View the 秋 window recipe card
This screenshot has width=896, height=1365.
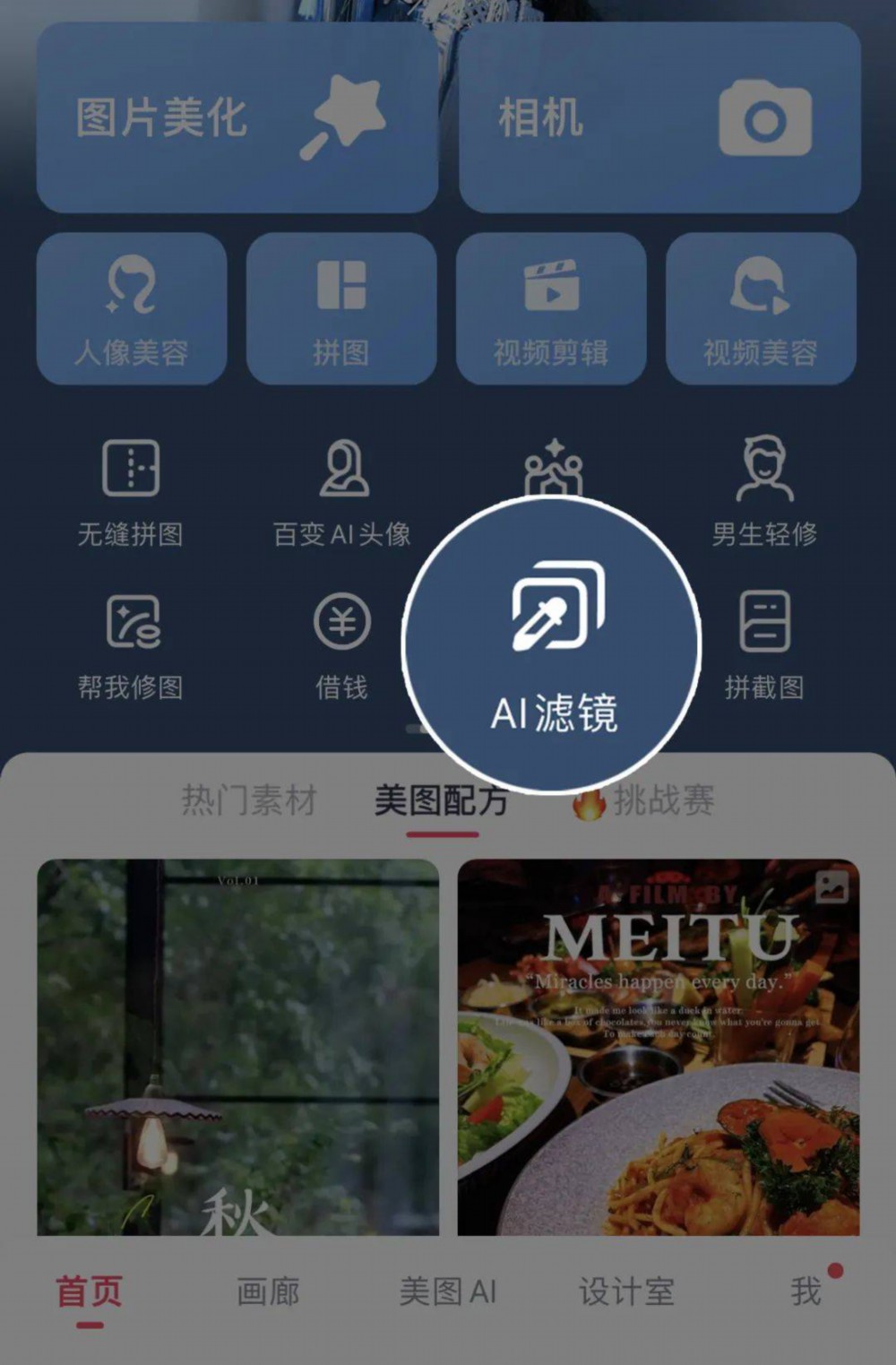pyautogui.click(x=237, y=1047)
